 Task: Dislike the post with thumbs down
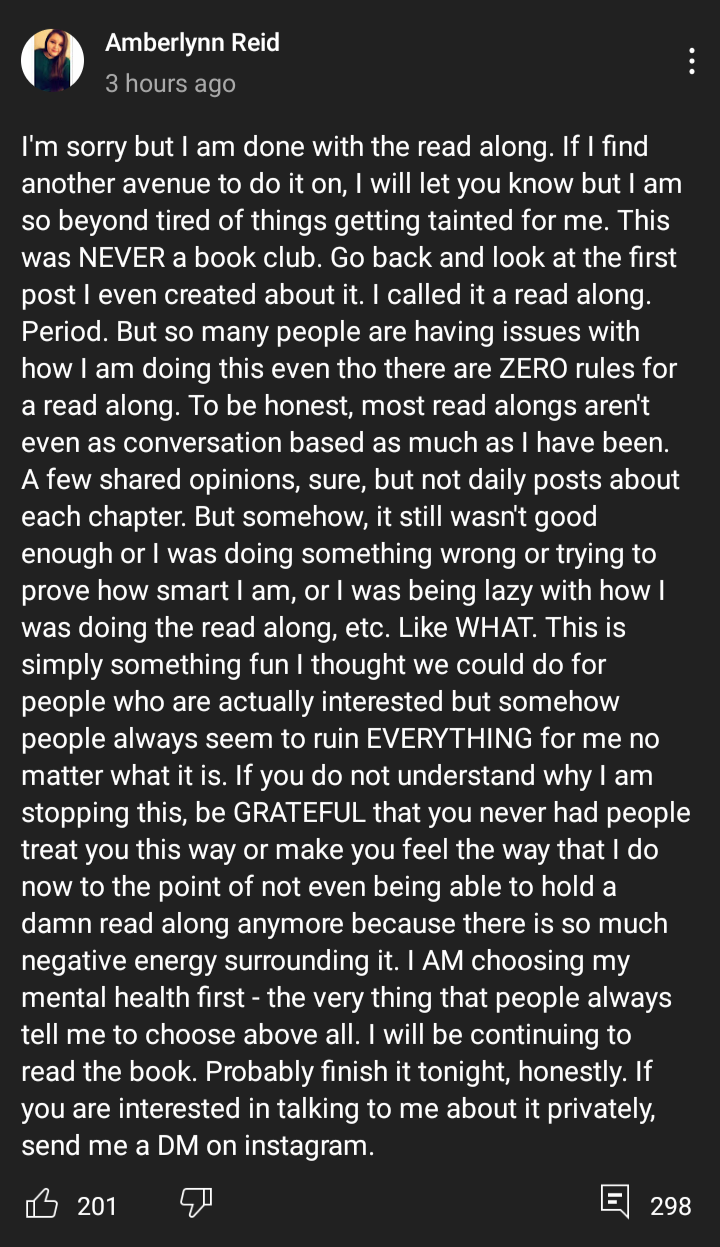coord(195,1204)
